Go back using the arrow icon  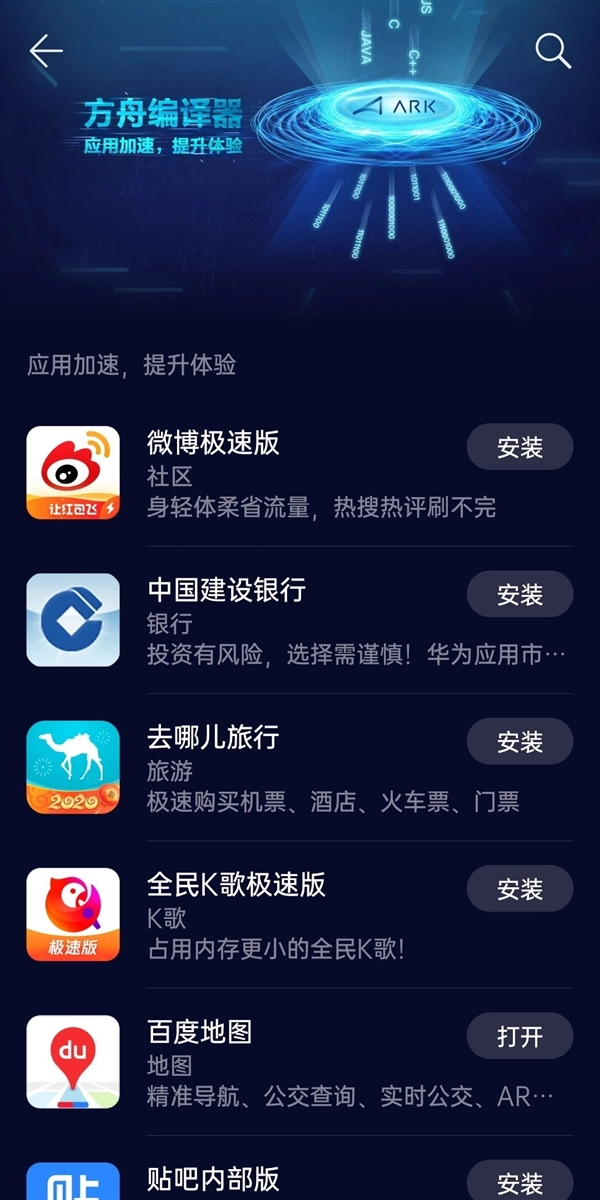46,50
